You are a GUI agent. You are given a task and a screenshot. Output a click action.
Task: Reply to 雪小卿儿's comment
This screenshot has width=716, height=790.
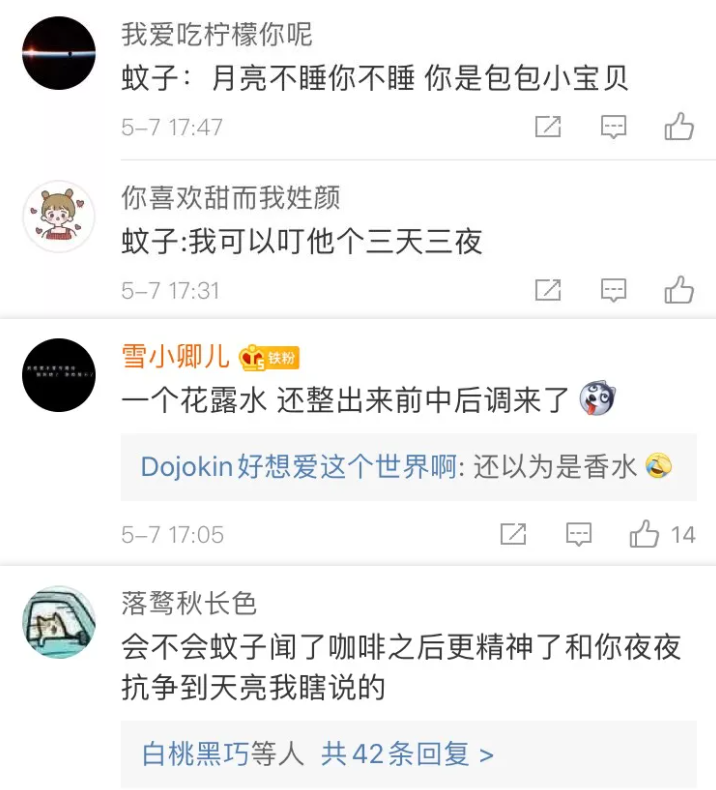pos(578,534)
